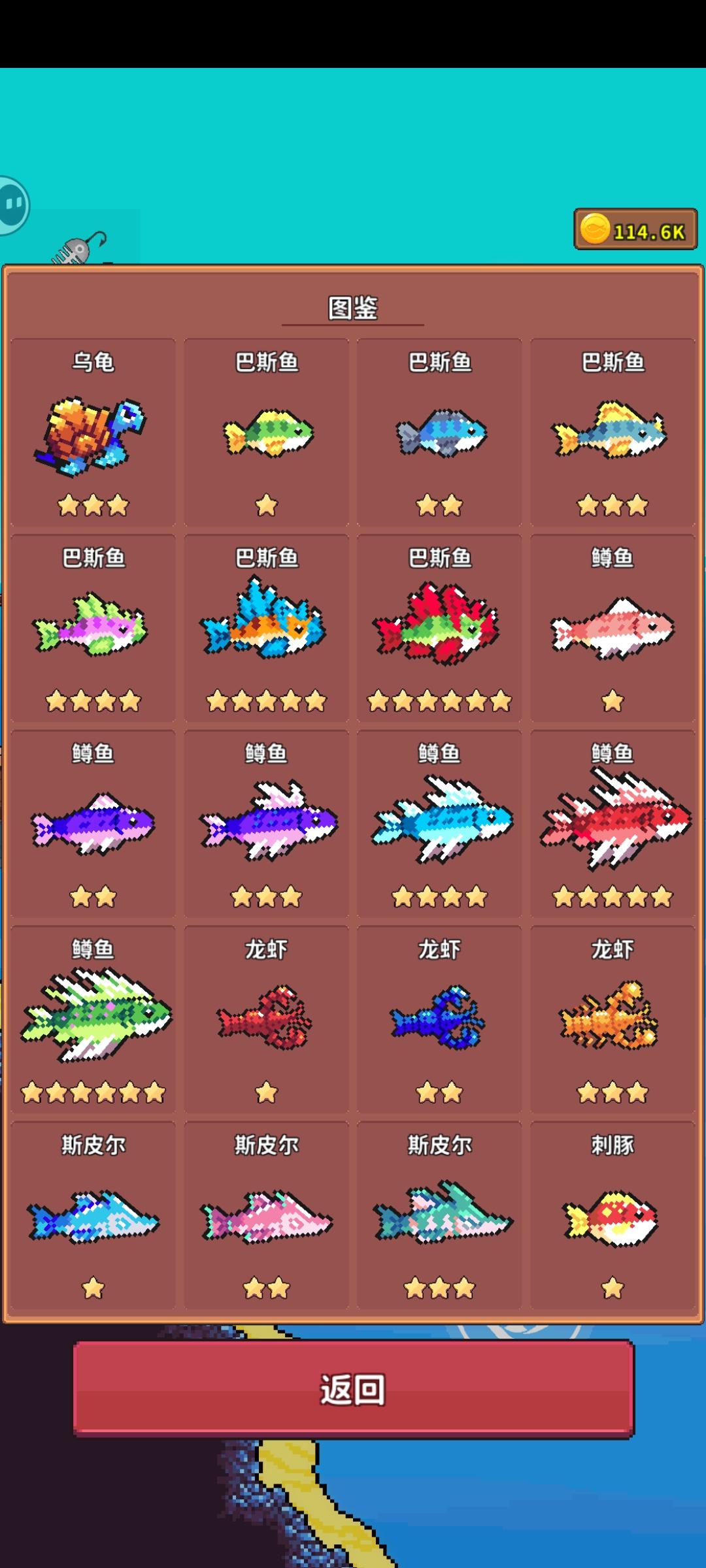Select the six-star red 巴斯鱼 thumbnail
Viewport: 706px width, 1568px height.
[x=439, y=627]
